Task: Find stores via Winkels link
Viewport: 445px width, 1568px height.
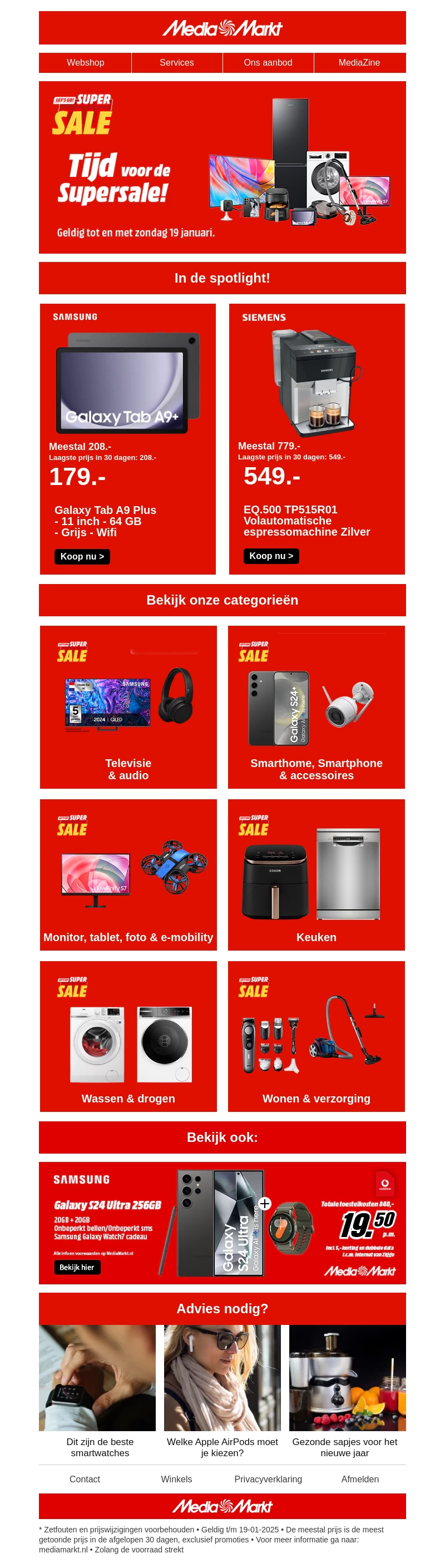Action: [176, 1479]
